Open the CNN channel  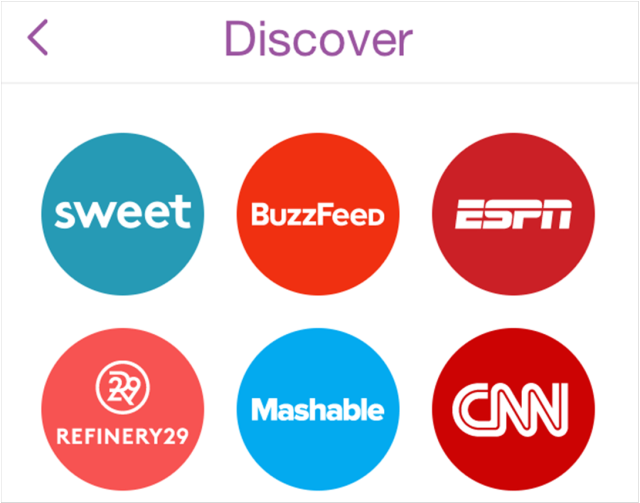pyautogui.click(x=513, y=408)
